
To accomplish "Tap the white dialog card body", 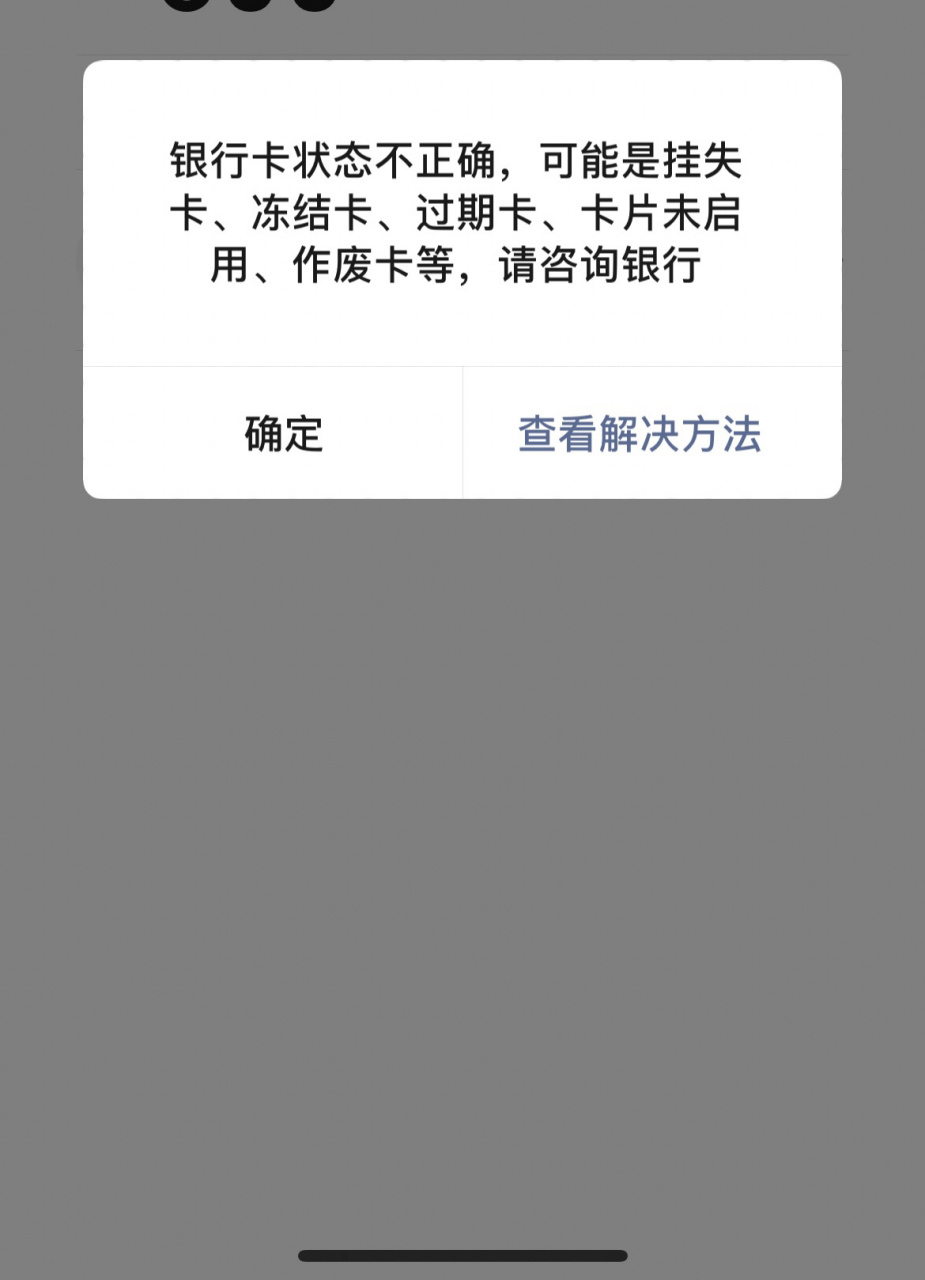I will click(x=462, y=320).
